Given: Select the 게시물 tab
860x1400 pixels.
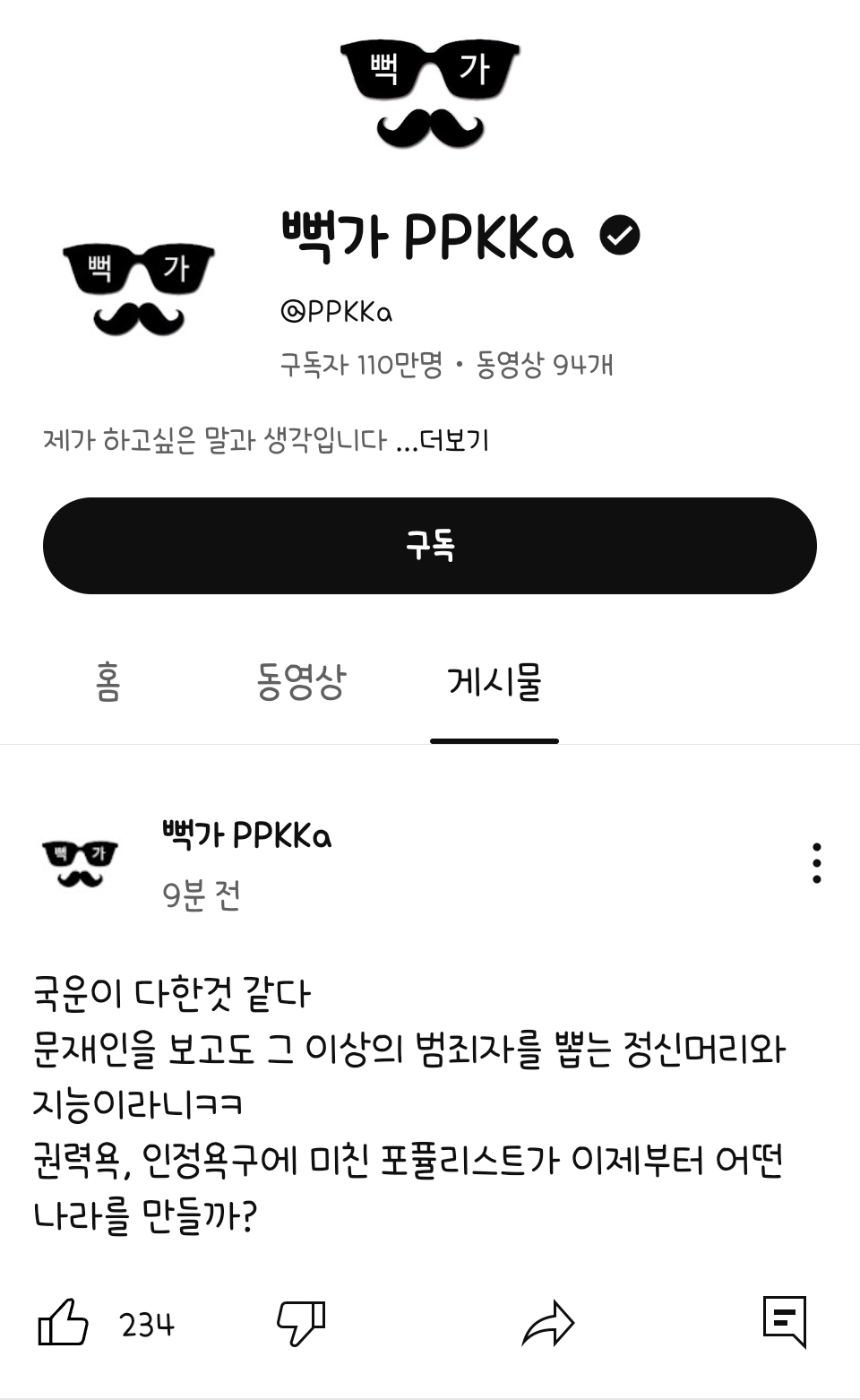Looking at the screenshot, I should (494, 683).
